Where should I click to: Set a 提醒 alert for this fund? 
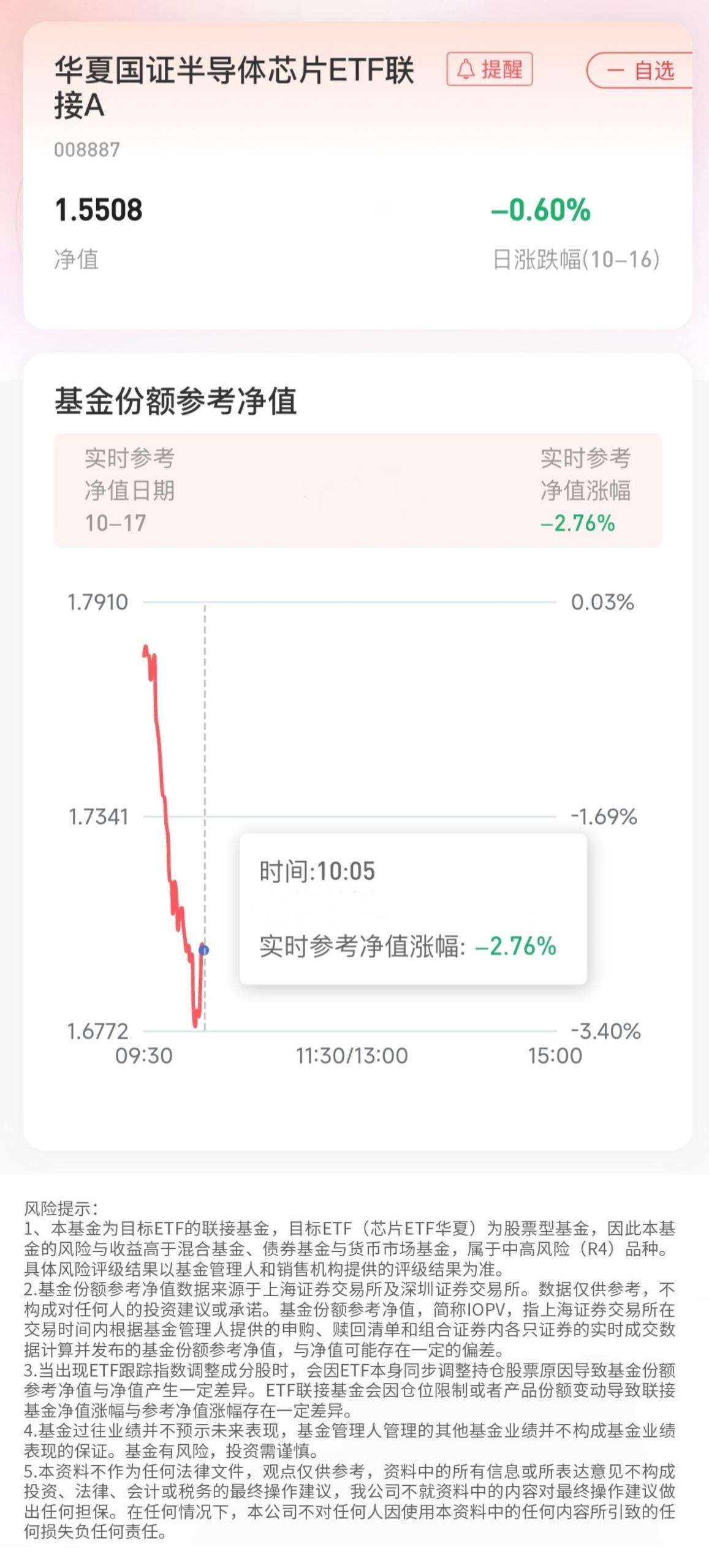click(490, 69)
